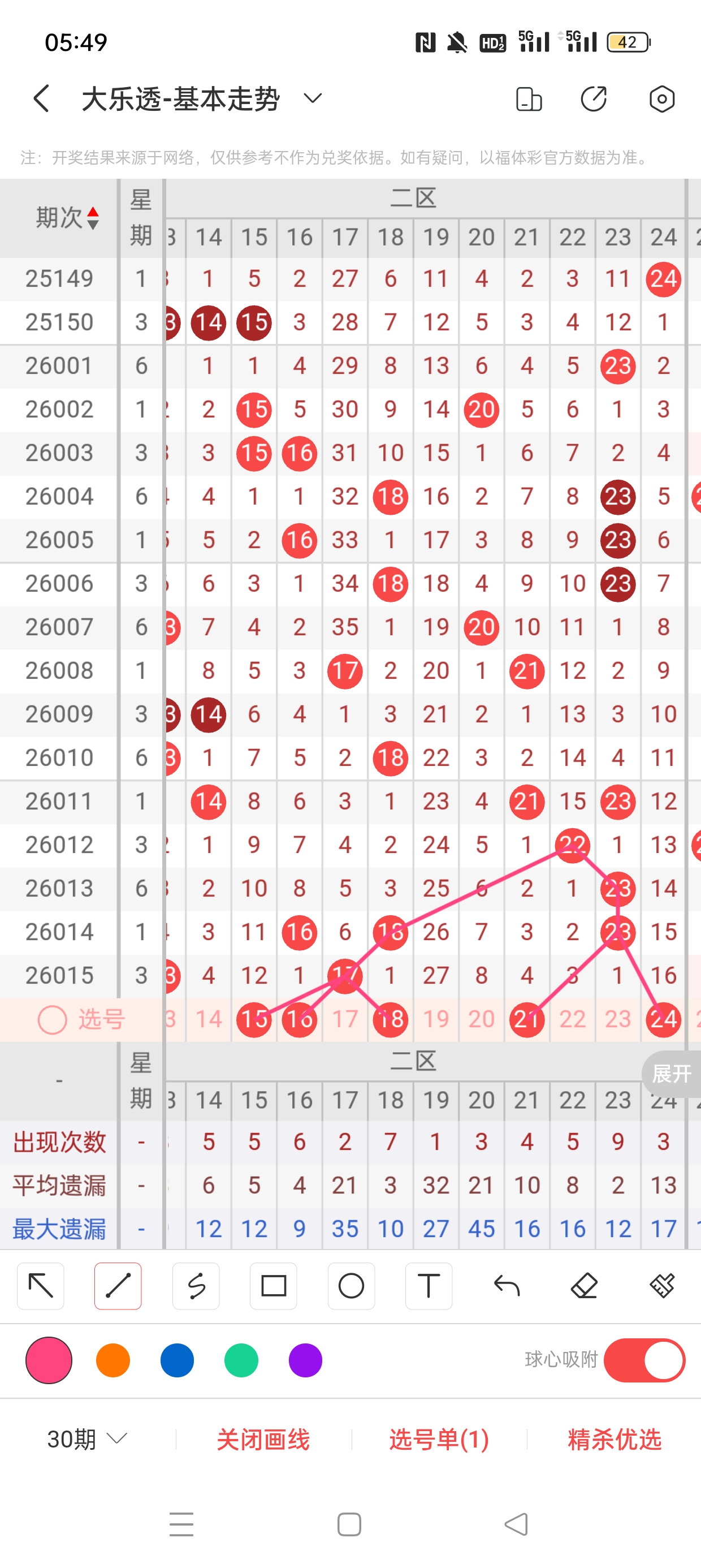This screenshot has height=1568, width=701.
Task: Choose the text annotation tool
Action: [429, 1286]
